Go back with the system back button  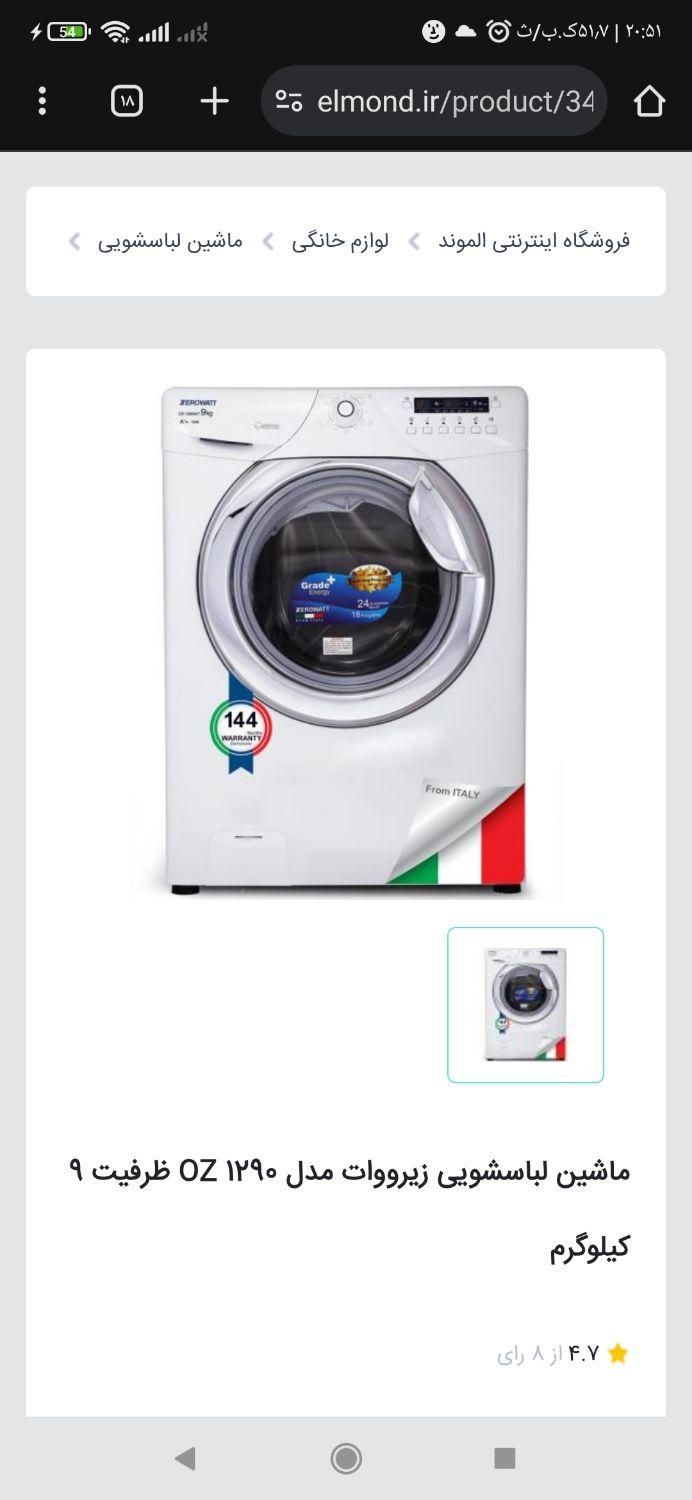point(185,1458)
